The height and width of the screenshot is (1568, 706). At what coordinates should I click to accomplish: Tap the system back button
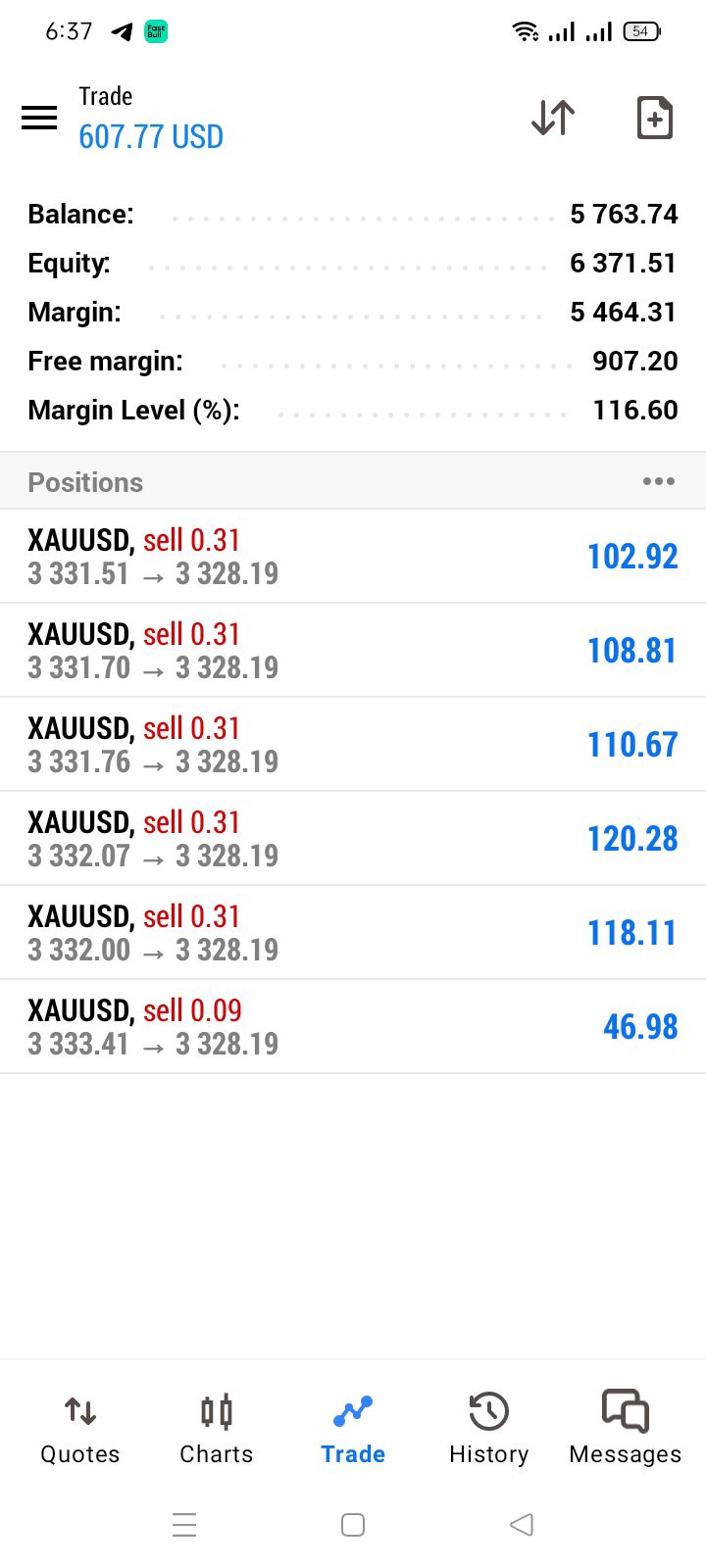pyautogui.click(x=522, y=1525)
